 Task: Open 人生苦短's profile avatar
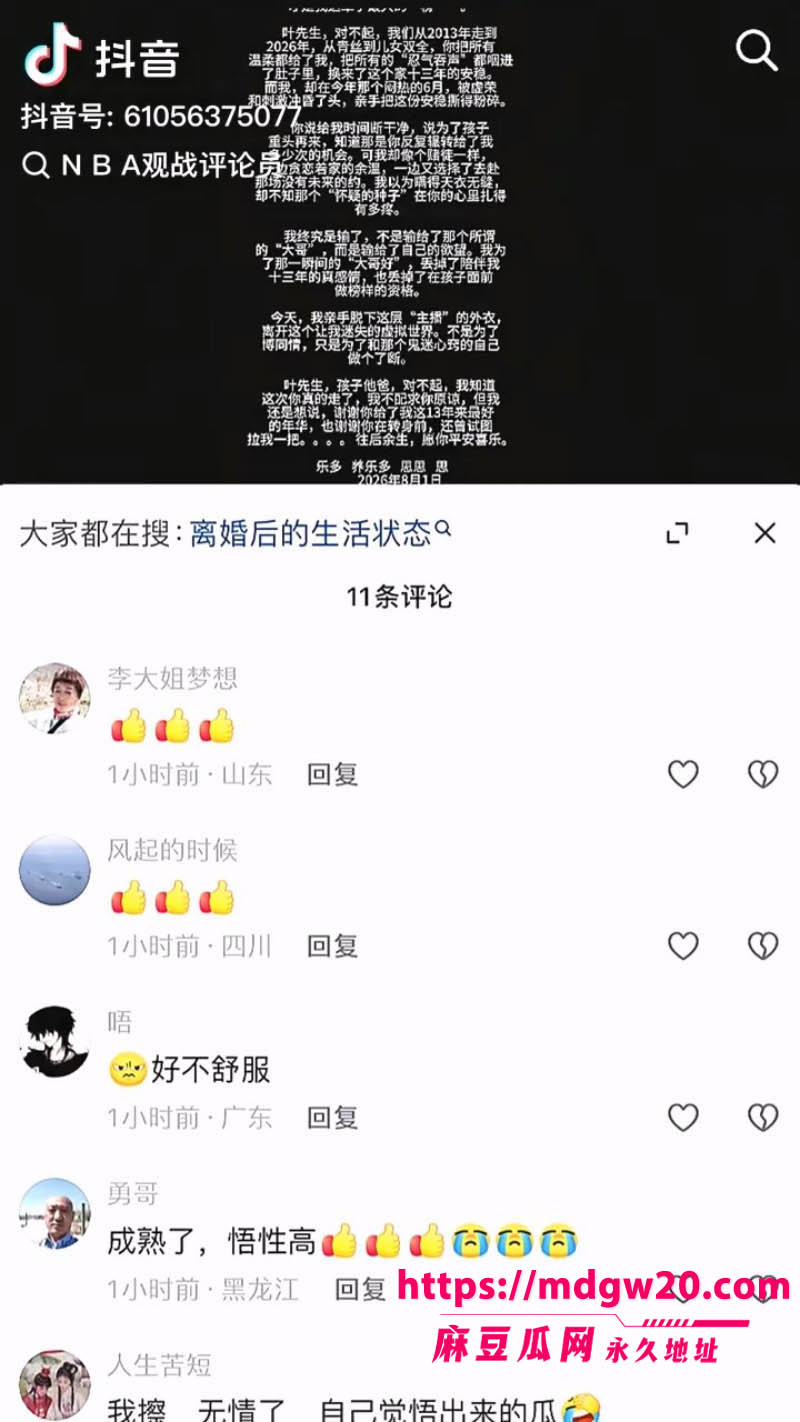55,1386
